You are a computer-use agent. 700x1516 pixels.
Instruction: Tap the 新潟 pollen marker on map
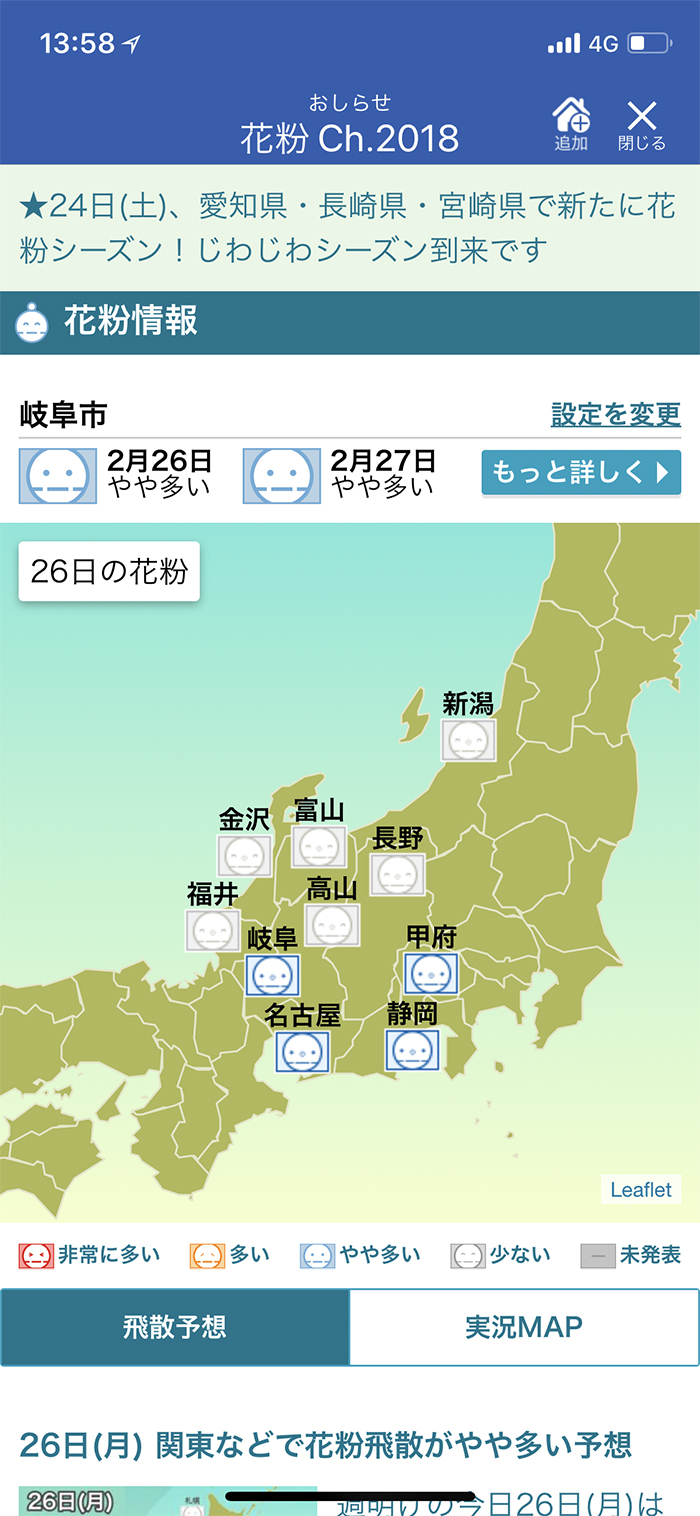pos(469,741)
